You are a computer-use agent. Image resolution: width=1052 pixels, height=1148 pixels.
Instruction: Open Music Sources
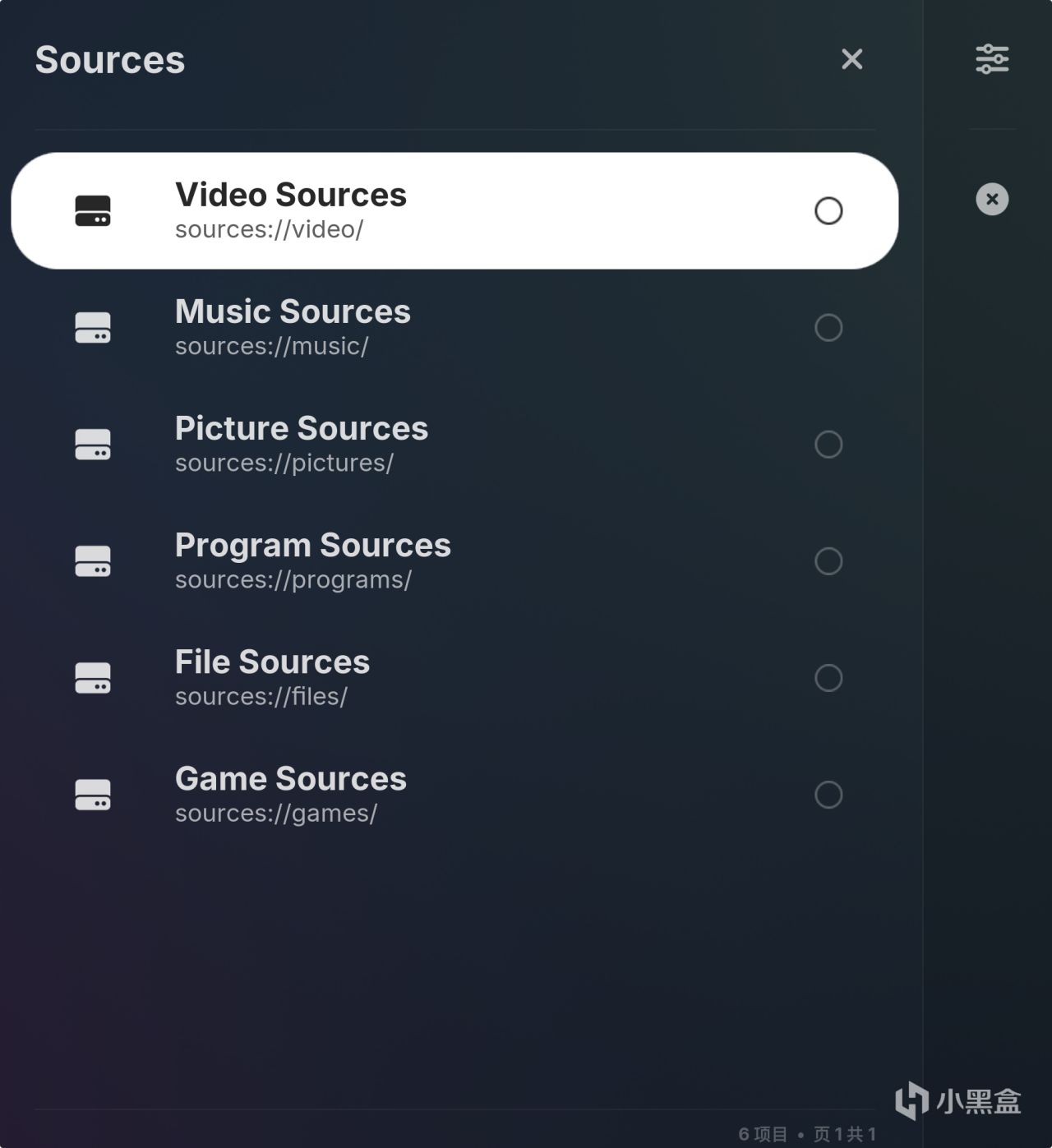(x=454, y=327)
